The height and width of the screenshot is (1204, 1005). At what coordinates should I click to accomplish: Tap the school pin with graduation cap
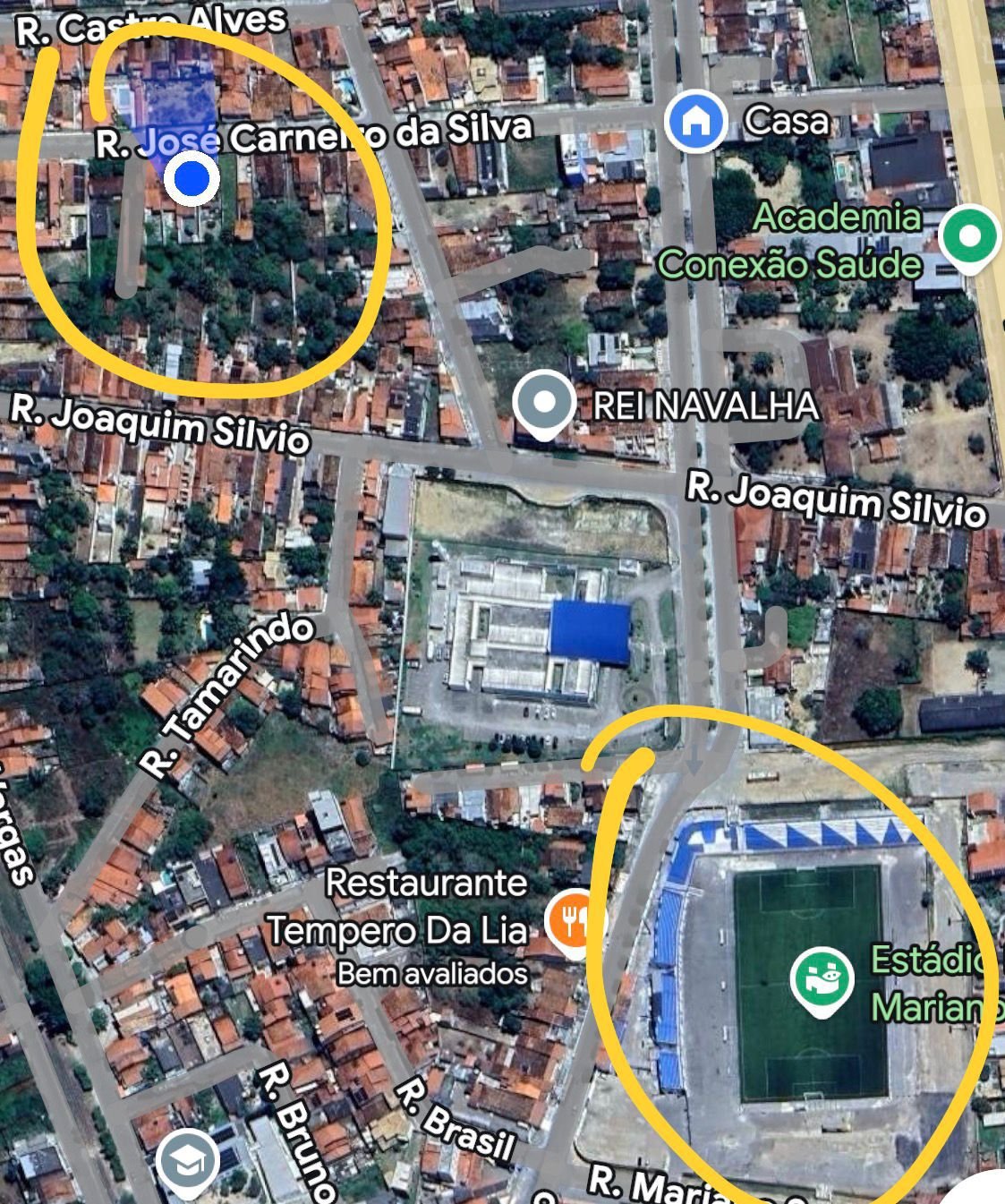(188, 1161)
